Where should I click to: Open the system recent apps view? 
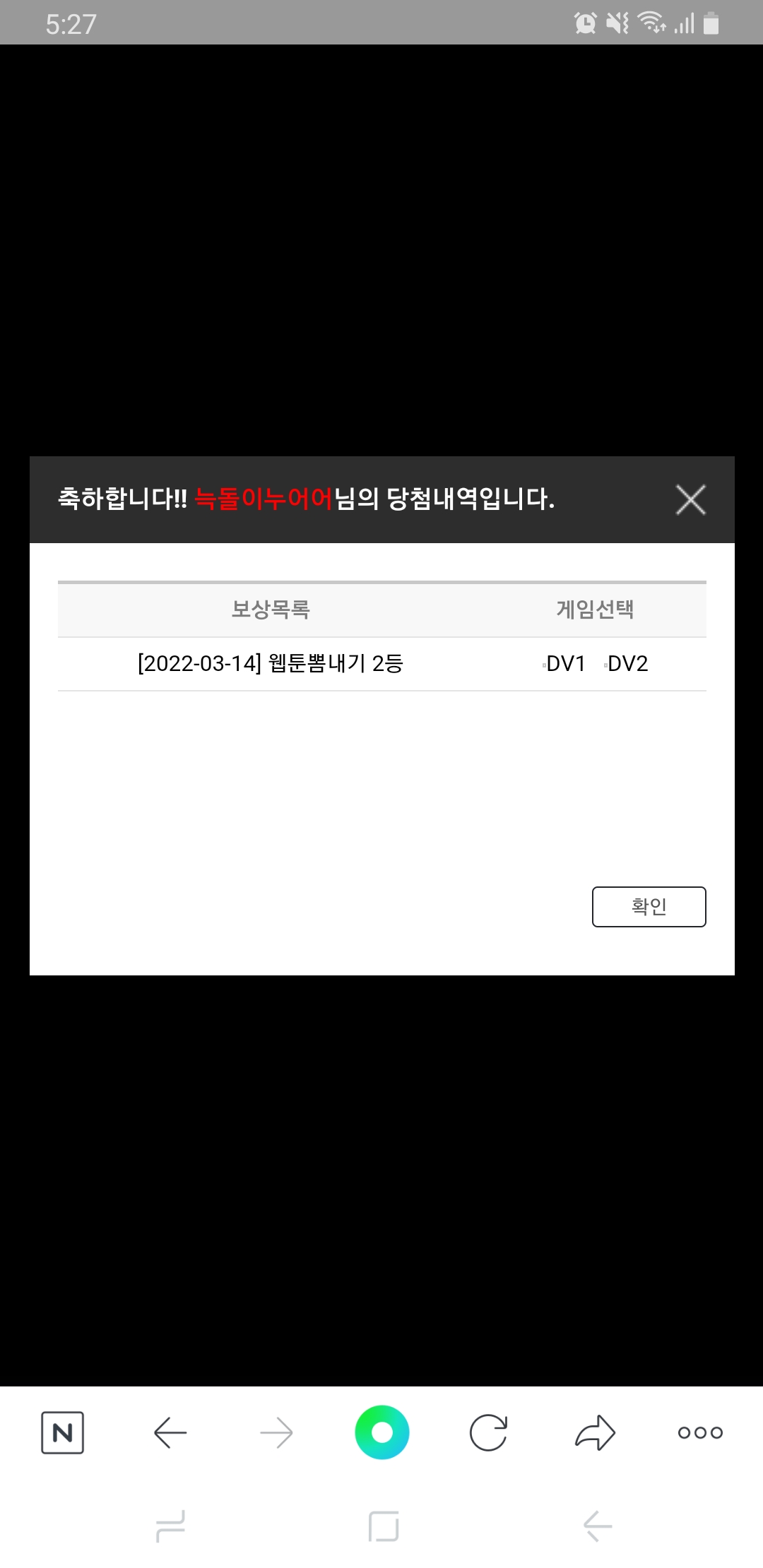click(170, 1526)
